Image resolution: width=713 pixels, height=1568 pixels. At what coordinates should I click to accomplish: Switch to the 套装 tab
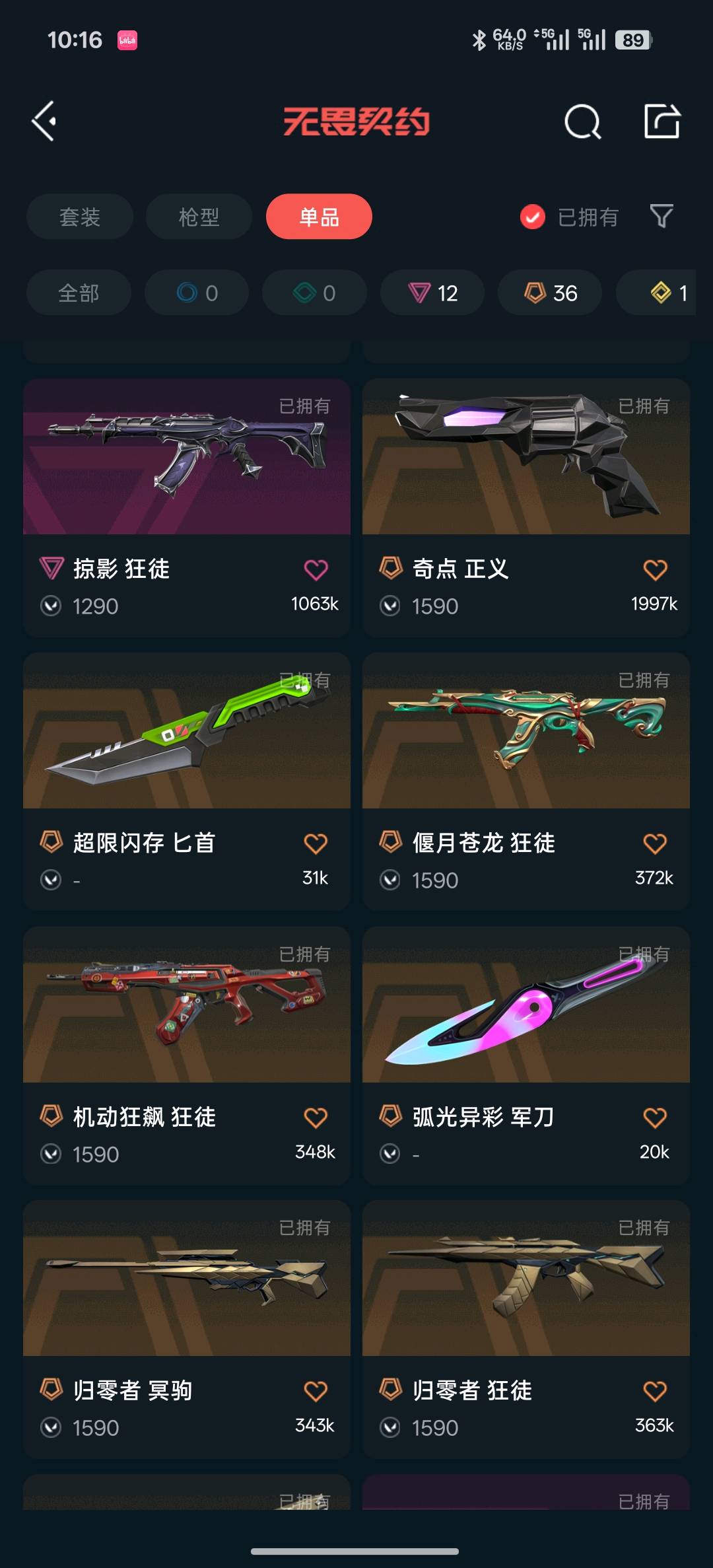coord(80,217)
